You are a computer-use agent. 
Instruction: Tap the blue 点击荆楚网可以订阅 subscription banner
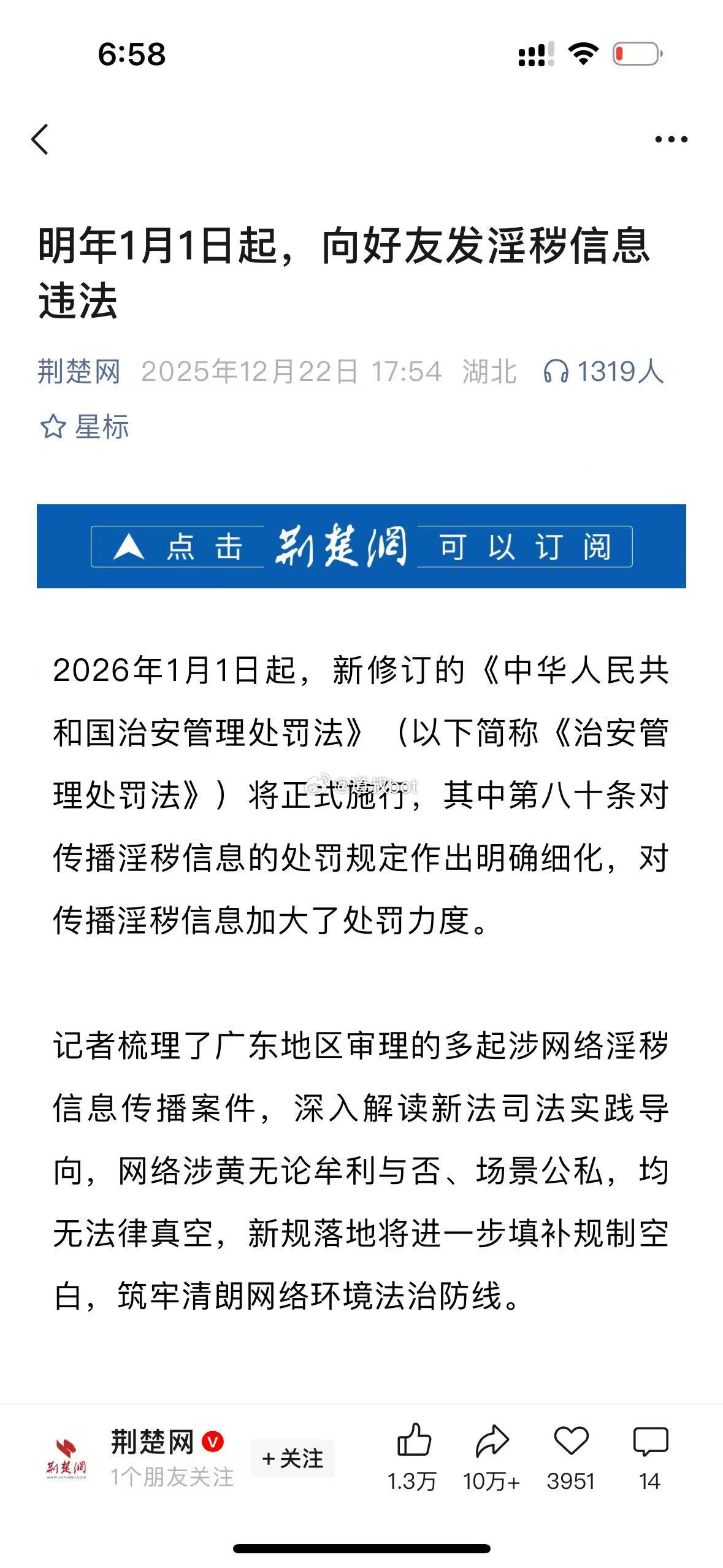point(361,547)
